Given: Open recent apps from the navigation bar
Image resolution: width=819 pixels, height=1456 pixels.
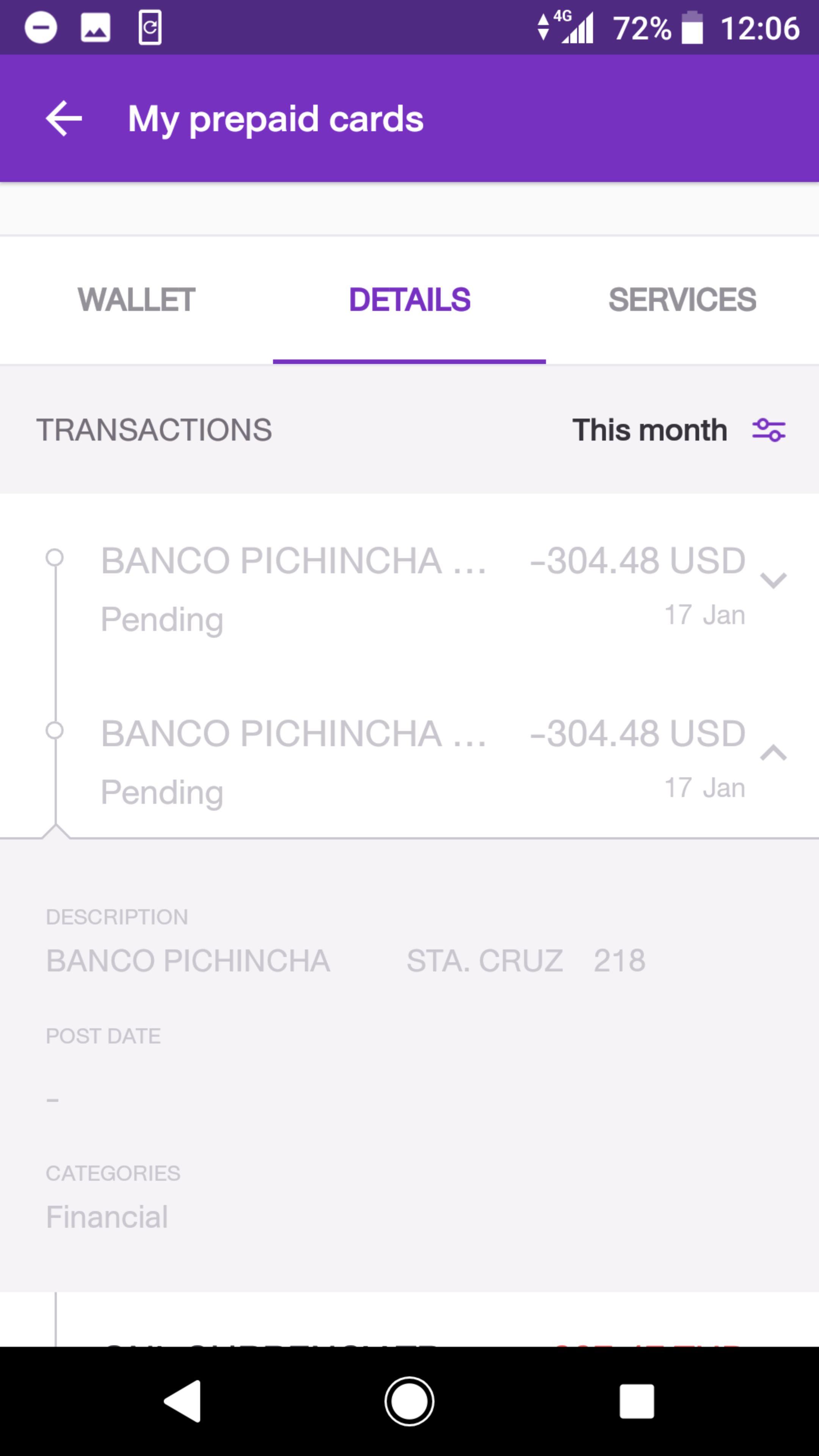Looking at the screenshot, I should [x=637, y=1401].
